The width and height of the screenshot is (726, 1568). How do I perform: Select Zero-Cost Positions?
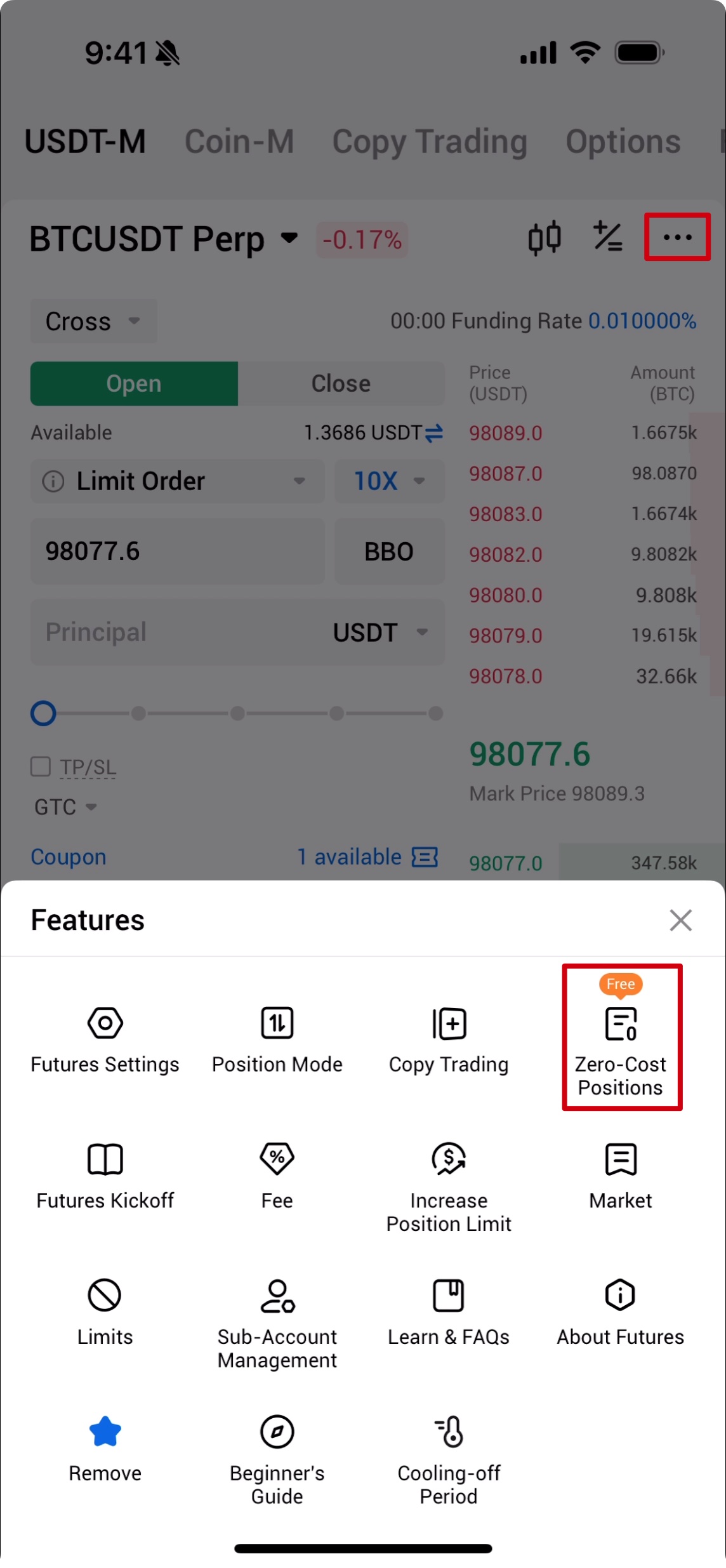tap(621, 1039)
